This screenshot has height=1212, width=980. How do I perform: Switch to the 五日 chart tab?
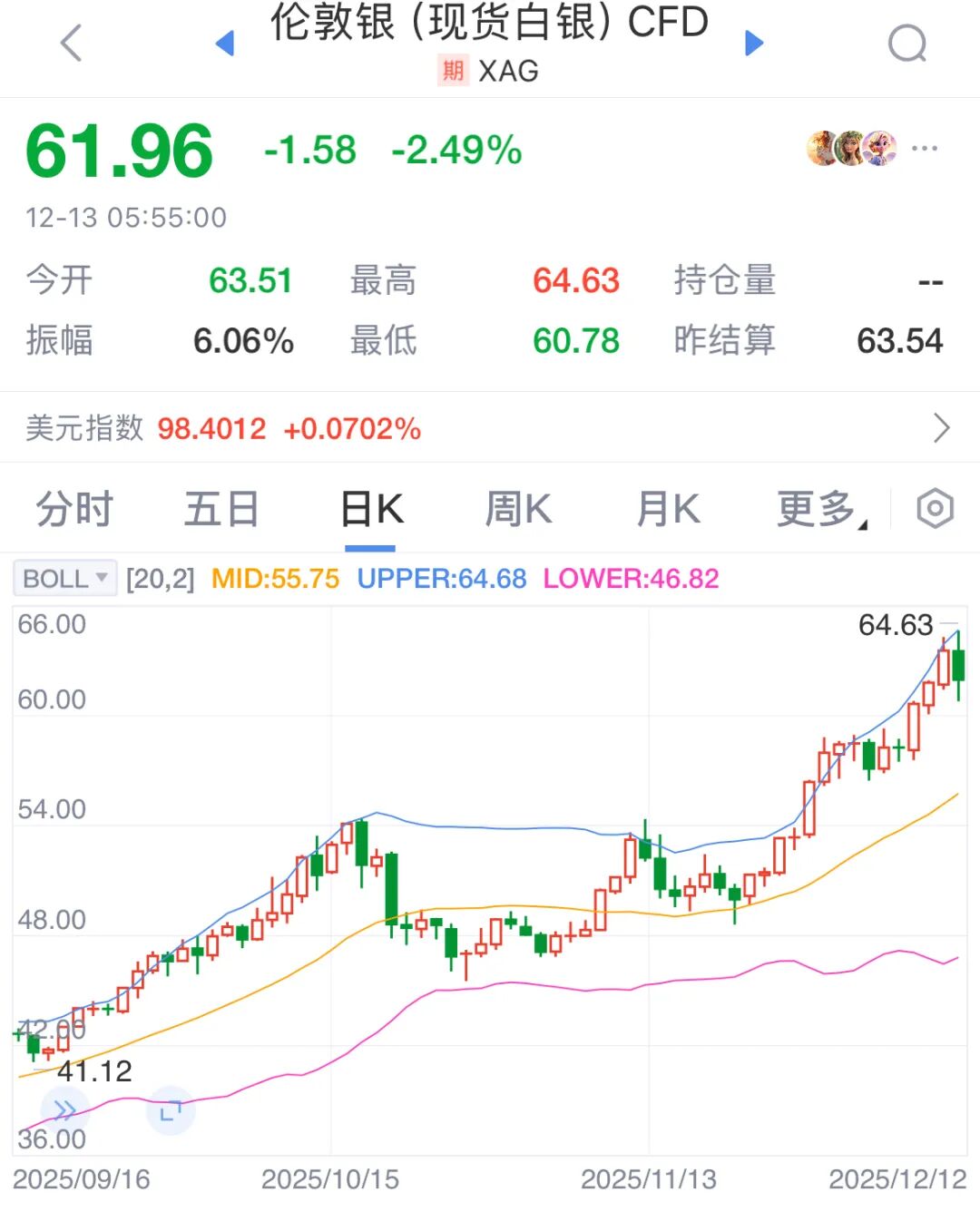coord(221,509)
